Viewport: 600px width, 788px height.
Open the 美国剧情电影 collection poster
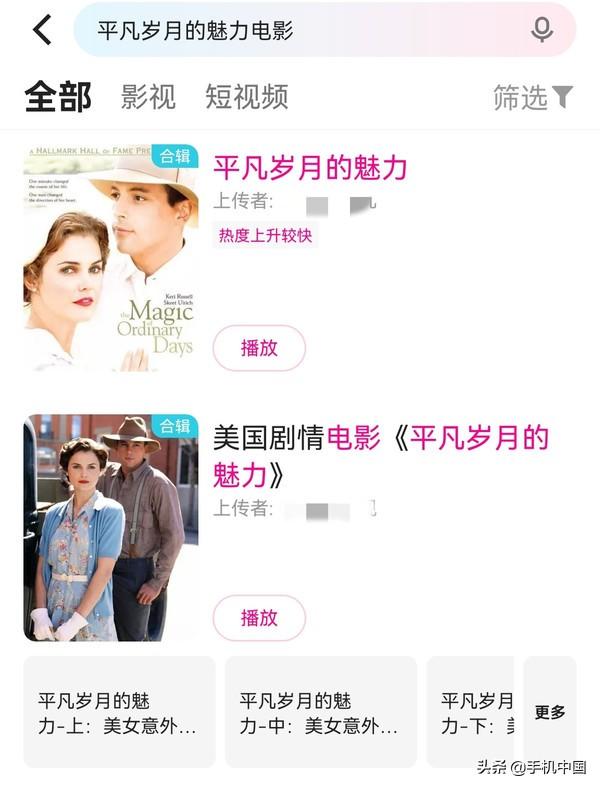111,527
